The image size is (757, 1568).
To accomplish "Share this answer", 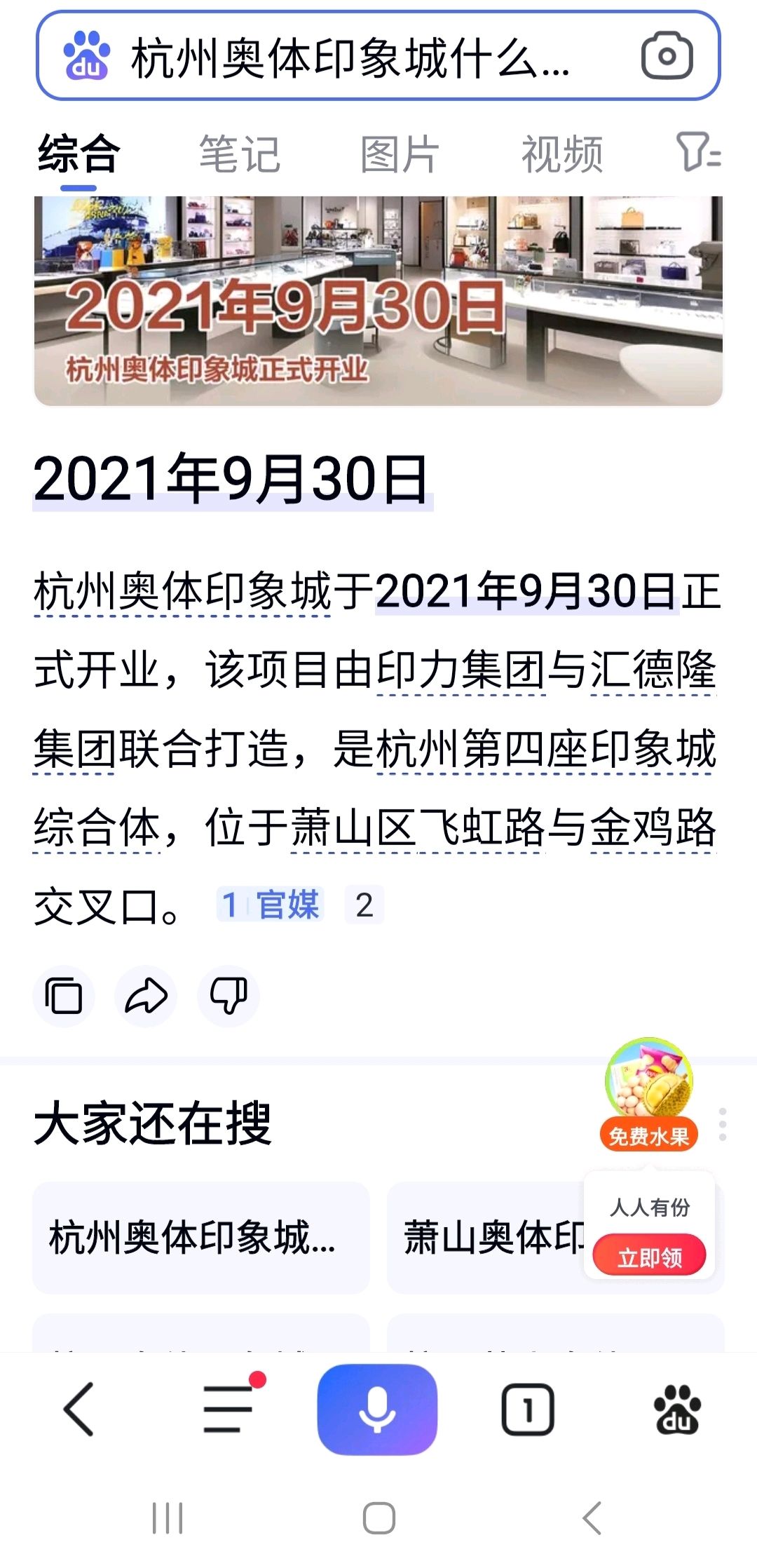I will tap(146, 996).
